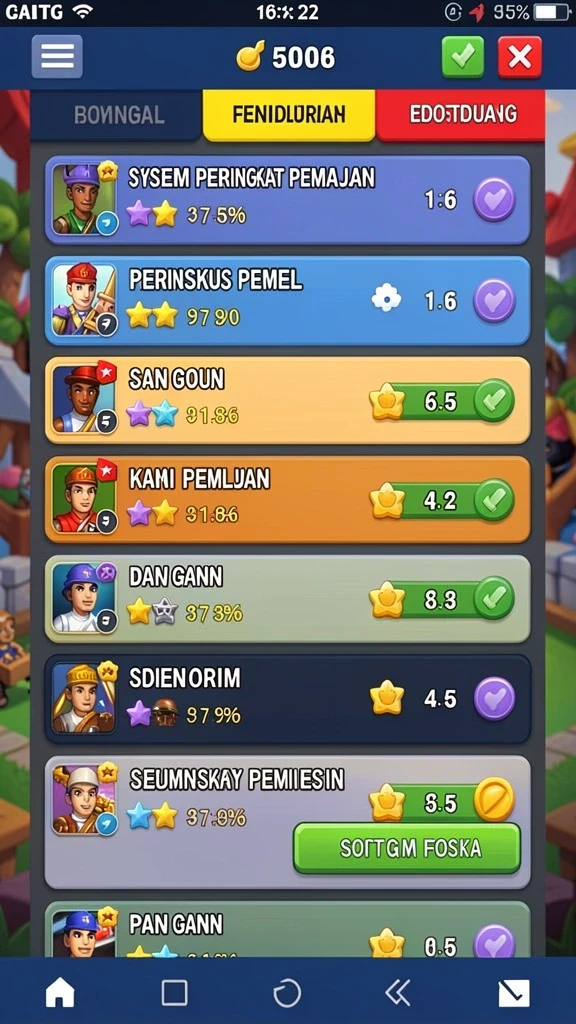Select the FENIDLURIAN tab
This screenshot has height=1024, width=576.
[289, 116]
